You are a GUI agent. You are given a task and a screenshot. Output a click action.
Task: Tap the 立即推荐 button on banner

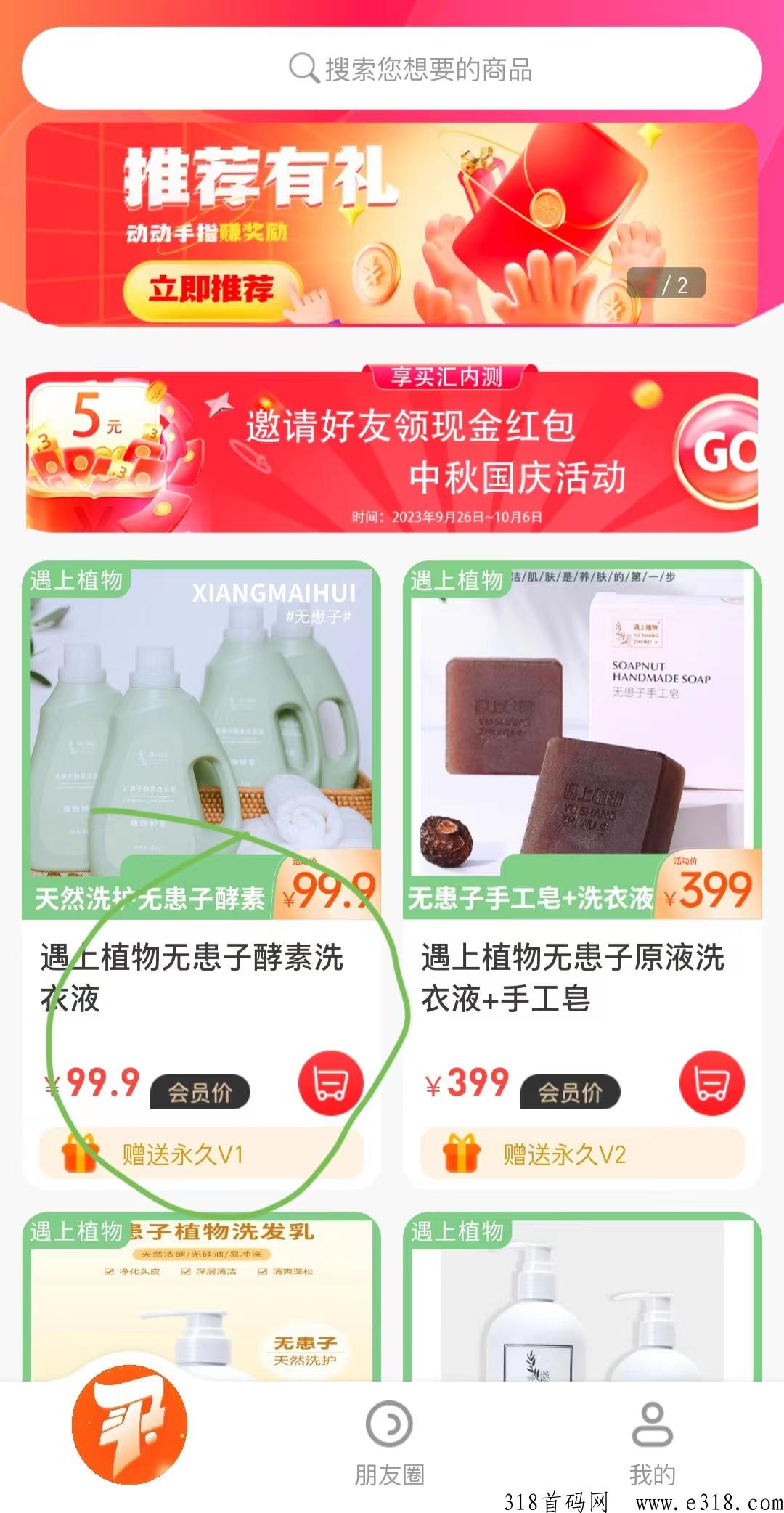(211, 289)
